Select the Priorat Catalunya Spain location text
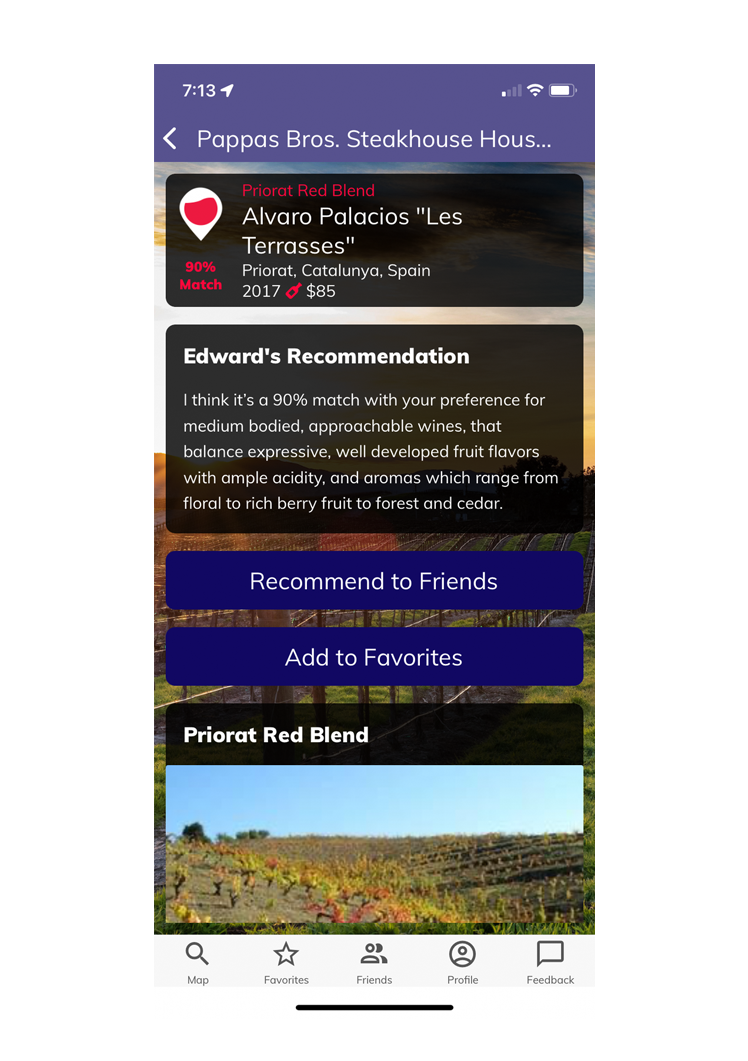 (x=335, y=270)
